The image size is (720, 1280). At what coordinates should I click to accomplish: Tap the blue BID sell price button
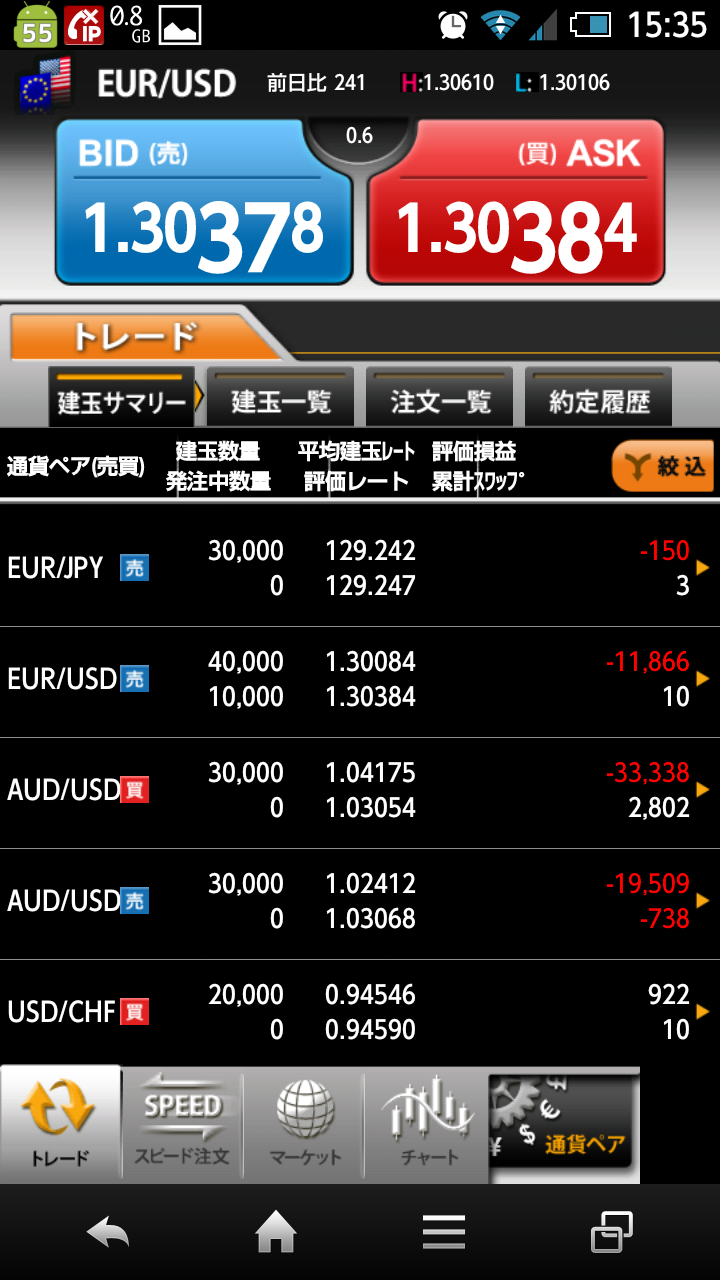204,202
